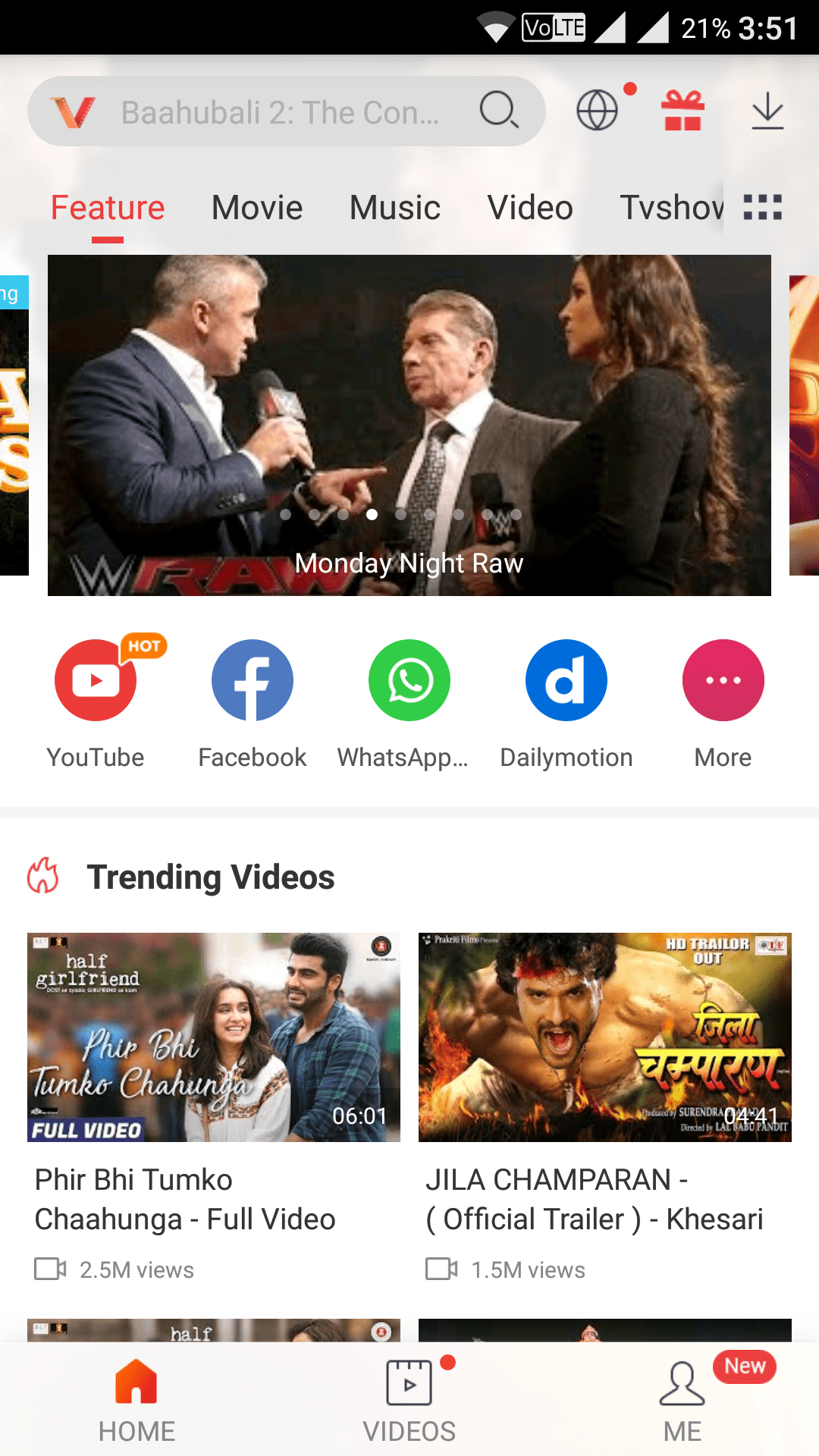Tap More to see other sites
The image size is (819, 1456).
[723, 681]
